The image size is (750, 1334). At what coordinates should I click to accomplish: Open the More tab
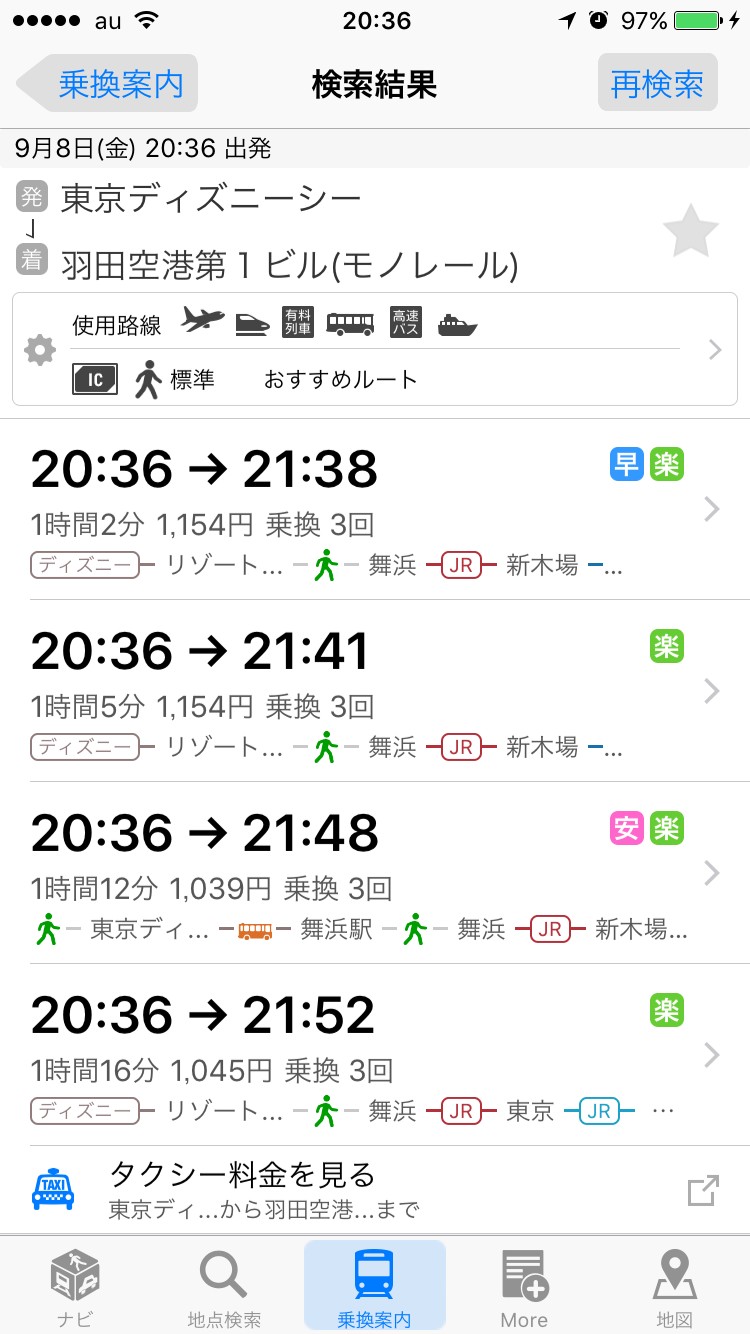(x=524, y=1286)
